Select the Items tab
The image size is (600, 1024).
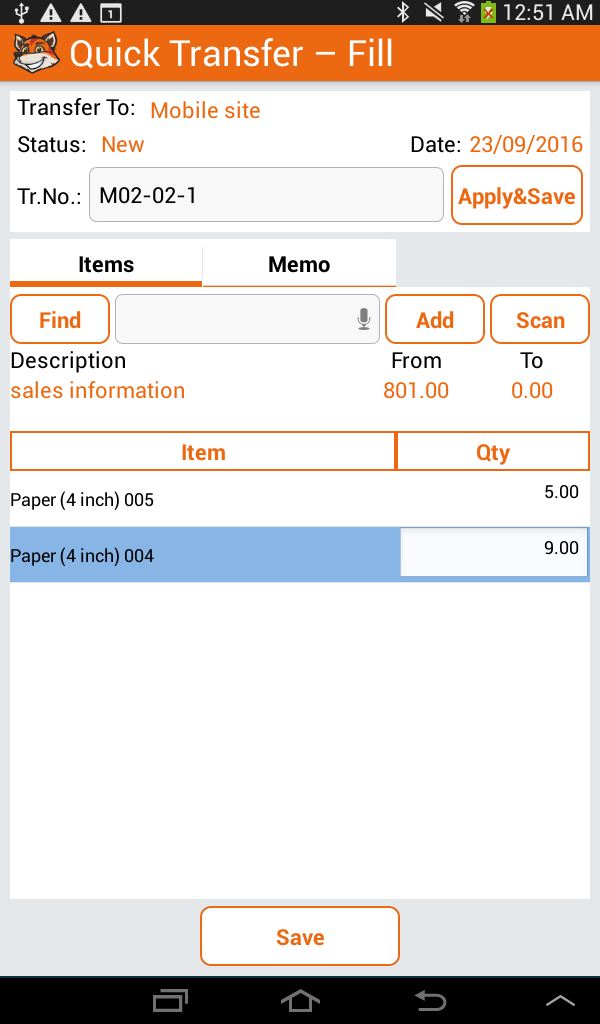(106, 265)
